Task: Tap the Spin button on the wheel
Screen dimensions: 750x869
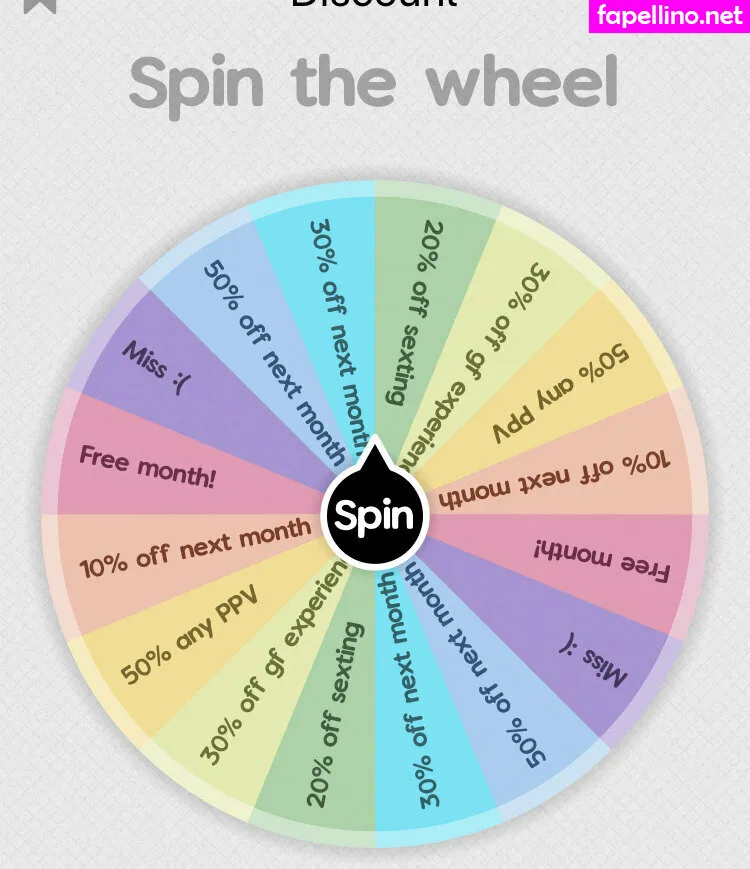Action: point(374,516)
